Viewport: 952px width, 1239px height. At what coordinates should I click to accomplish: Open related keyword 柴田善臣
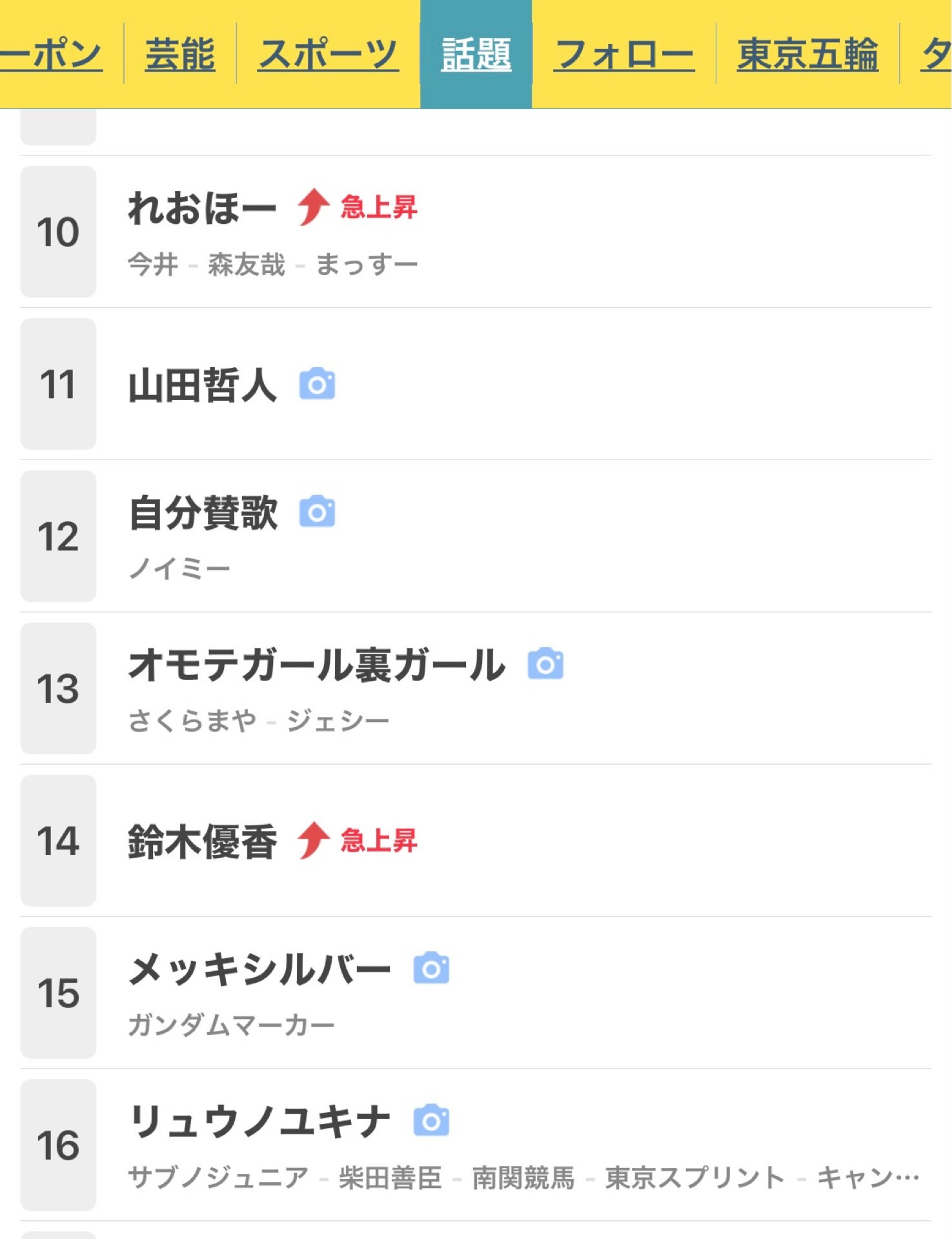(x=390, y=1178)
